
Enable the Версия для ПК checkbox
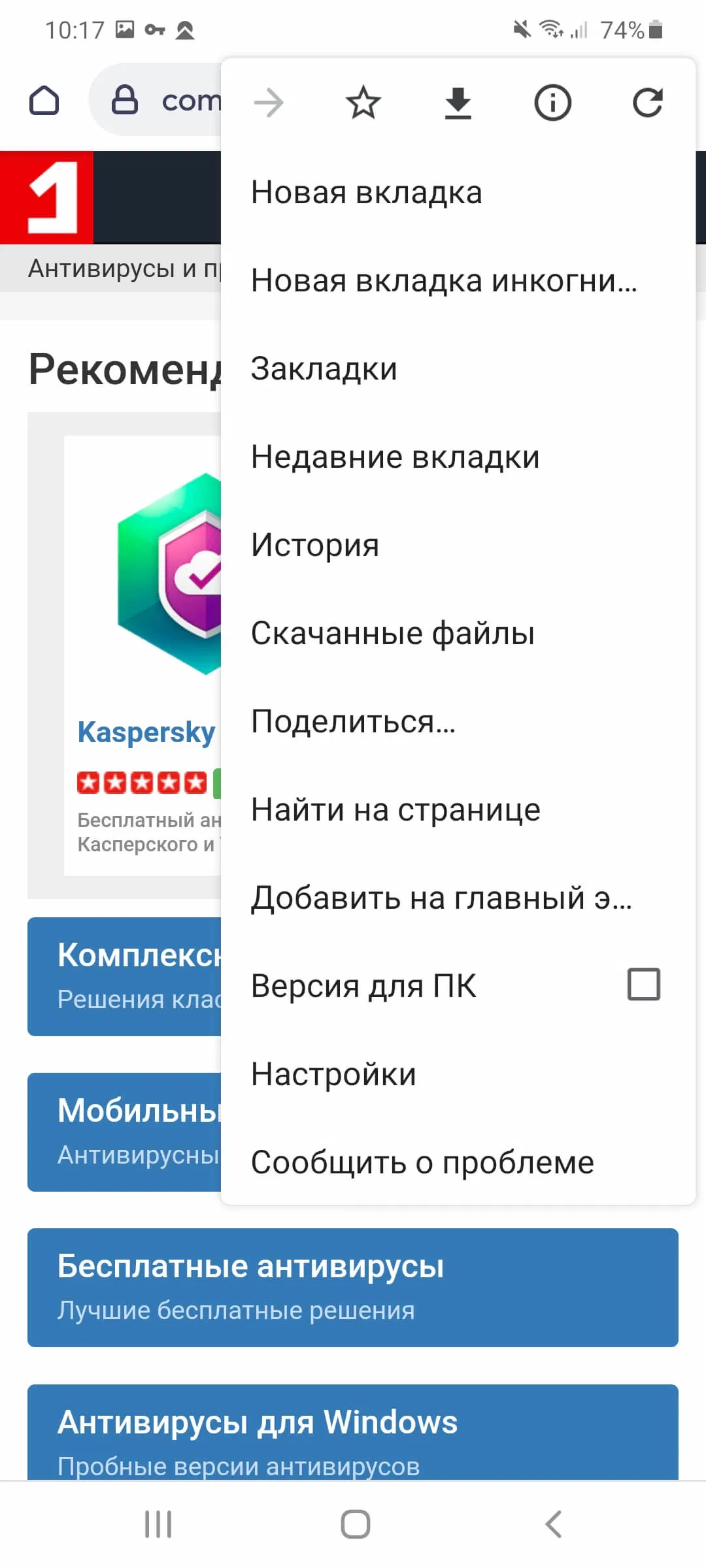pyautogui.click(x=643, y=985)
